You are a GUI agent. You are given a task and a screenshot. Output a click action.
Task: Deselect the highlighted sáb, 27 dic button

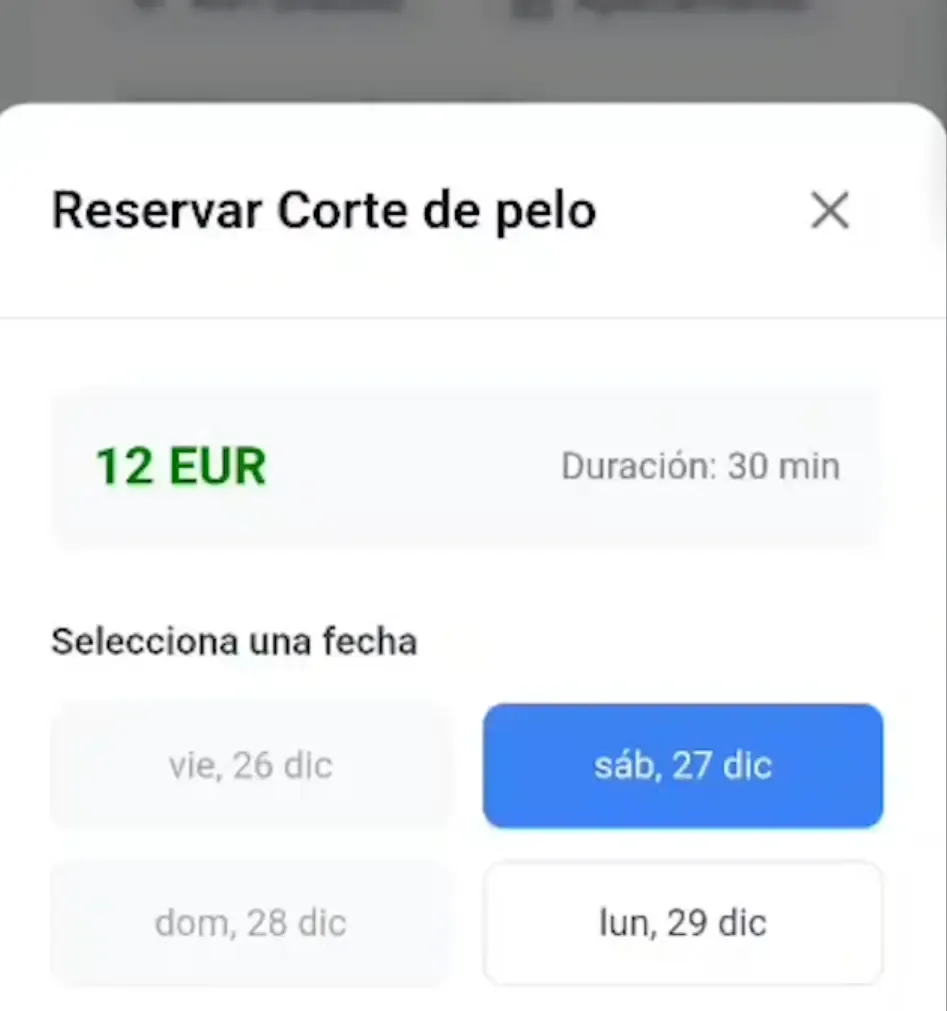tap(683, 765)
